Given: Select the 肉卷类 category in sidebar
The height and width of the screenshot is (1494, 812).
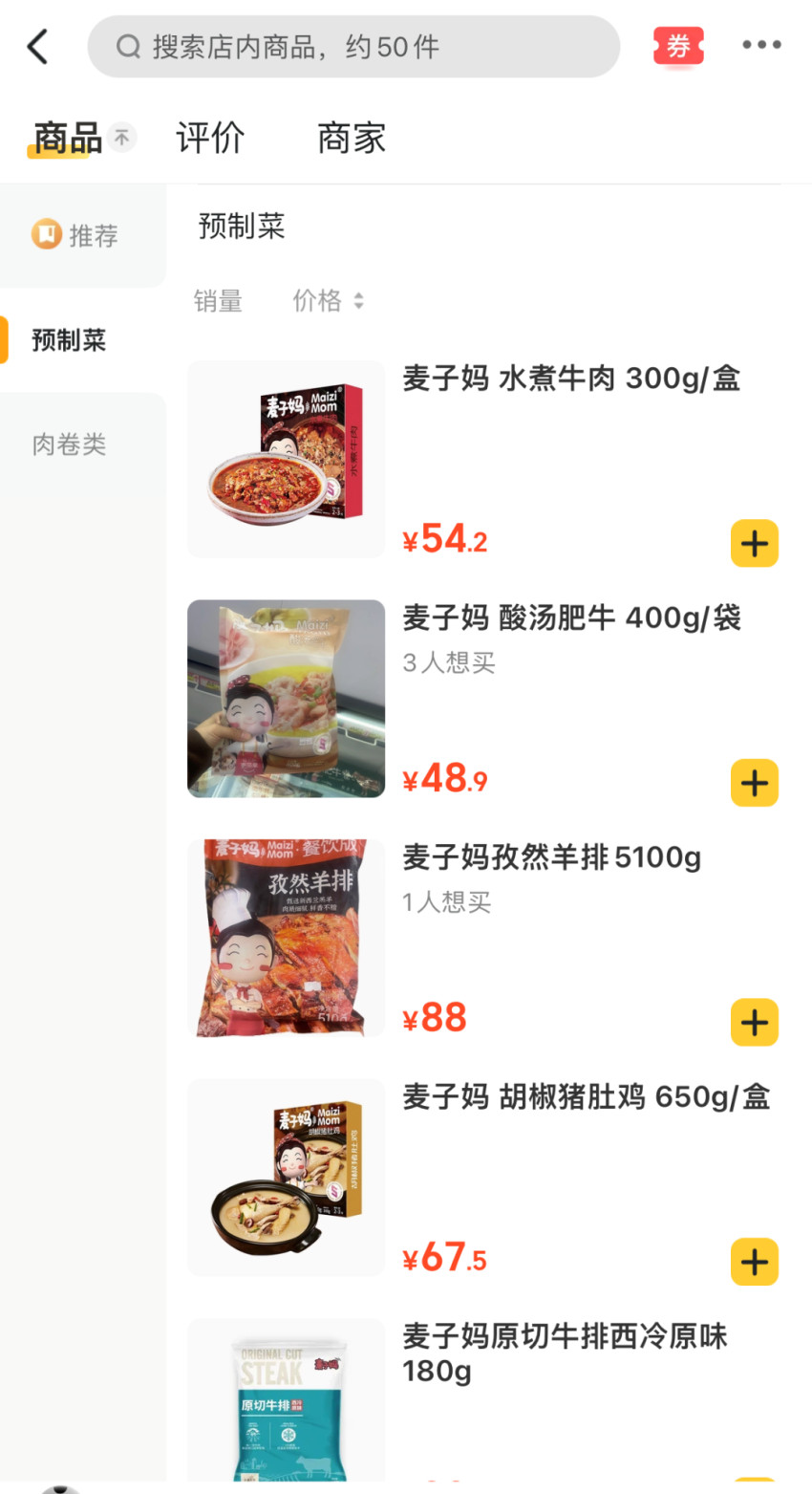Looking at the screenshot, I should pyautogui.click(x=68, y=444).
